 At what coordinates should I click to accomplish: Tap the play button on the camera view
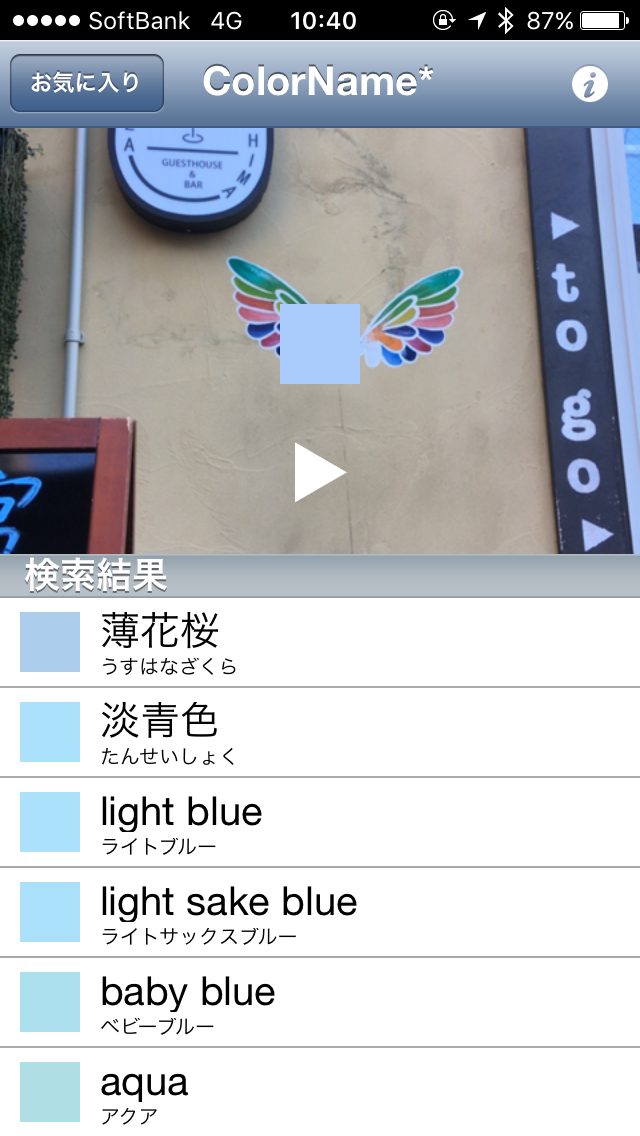pyautogui.click(x=319, y=472)
